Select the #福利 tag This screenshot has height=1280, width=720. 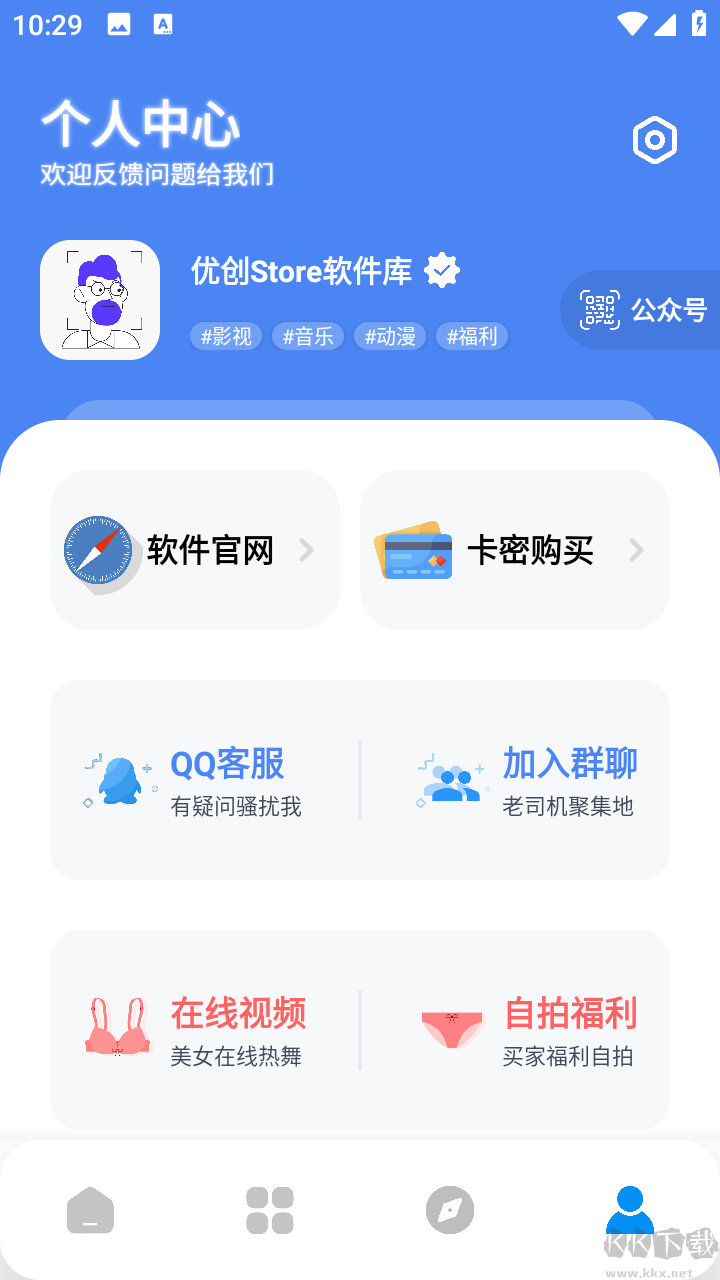pyautogui.click(x=471, y=336)
